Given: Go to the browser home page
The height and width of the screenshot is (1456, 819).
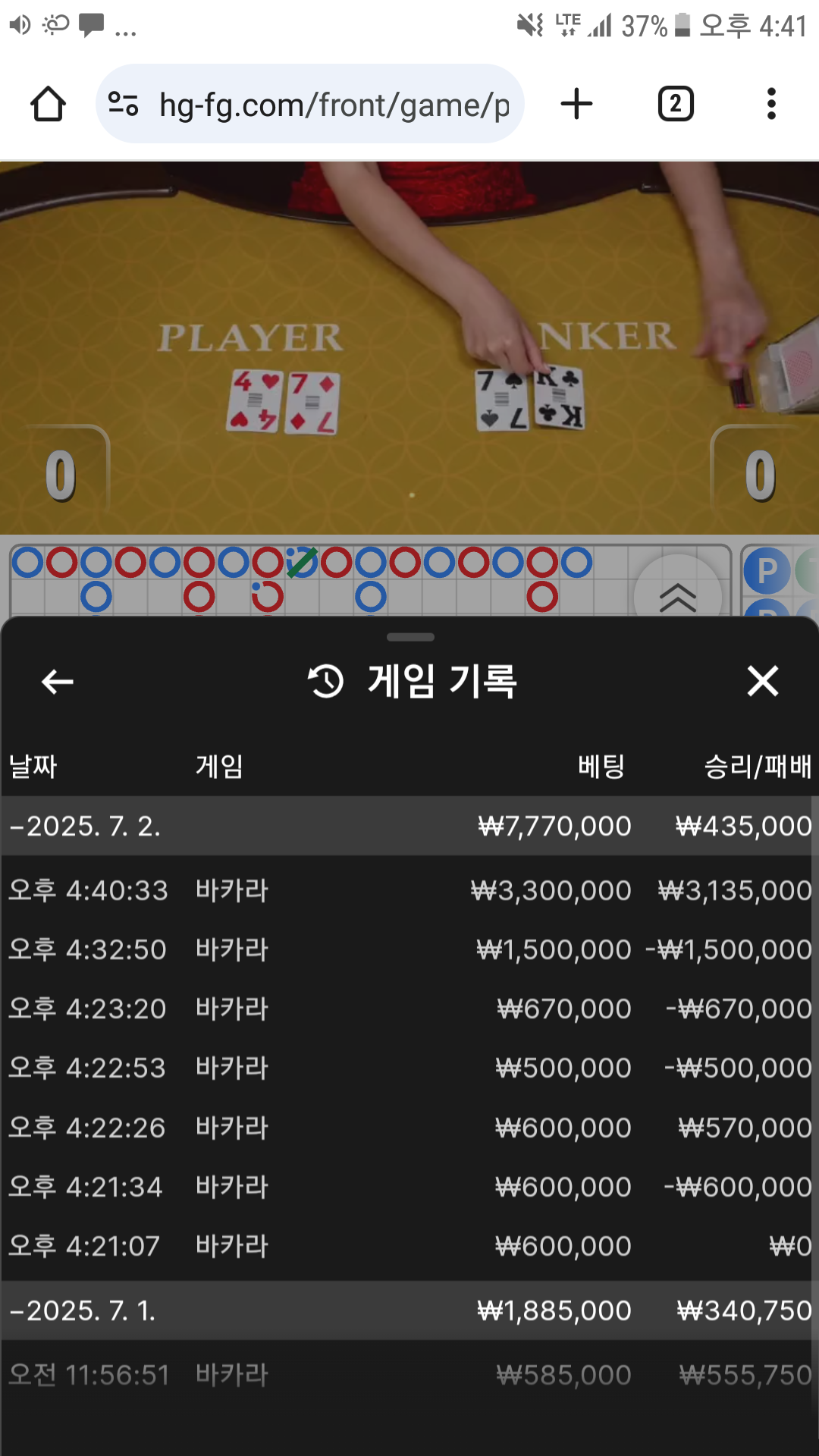Looking at the screenshot, I should pos(48,104).
